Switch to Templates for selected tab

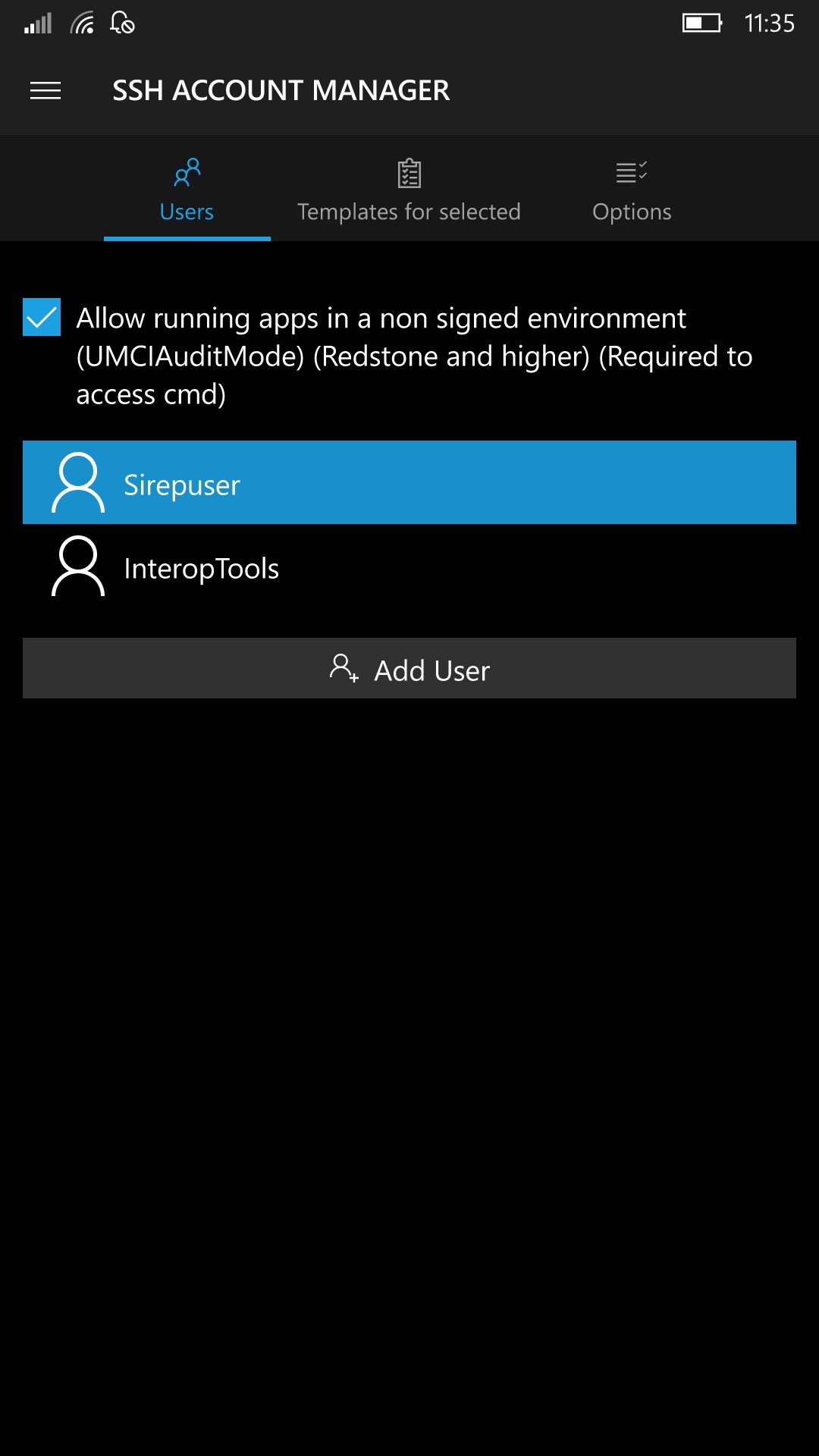click(409, 190)
